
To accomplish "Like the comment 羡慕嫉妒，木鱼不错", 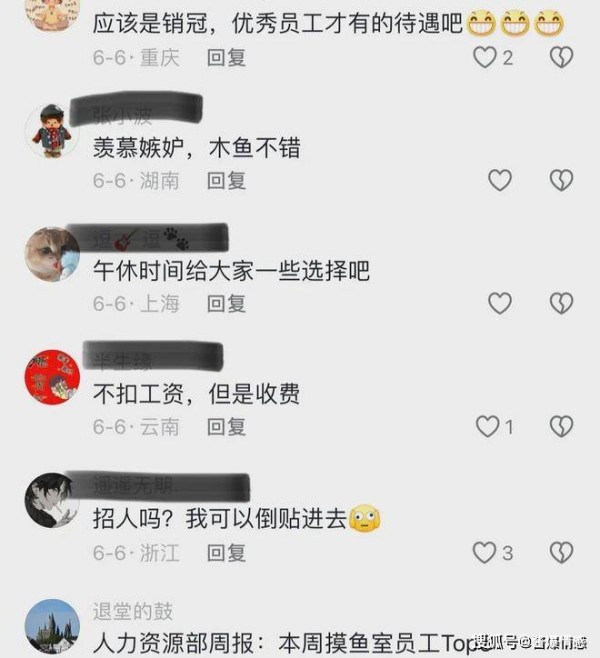I will (499, 180).
